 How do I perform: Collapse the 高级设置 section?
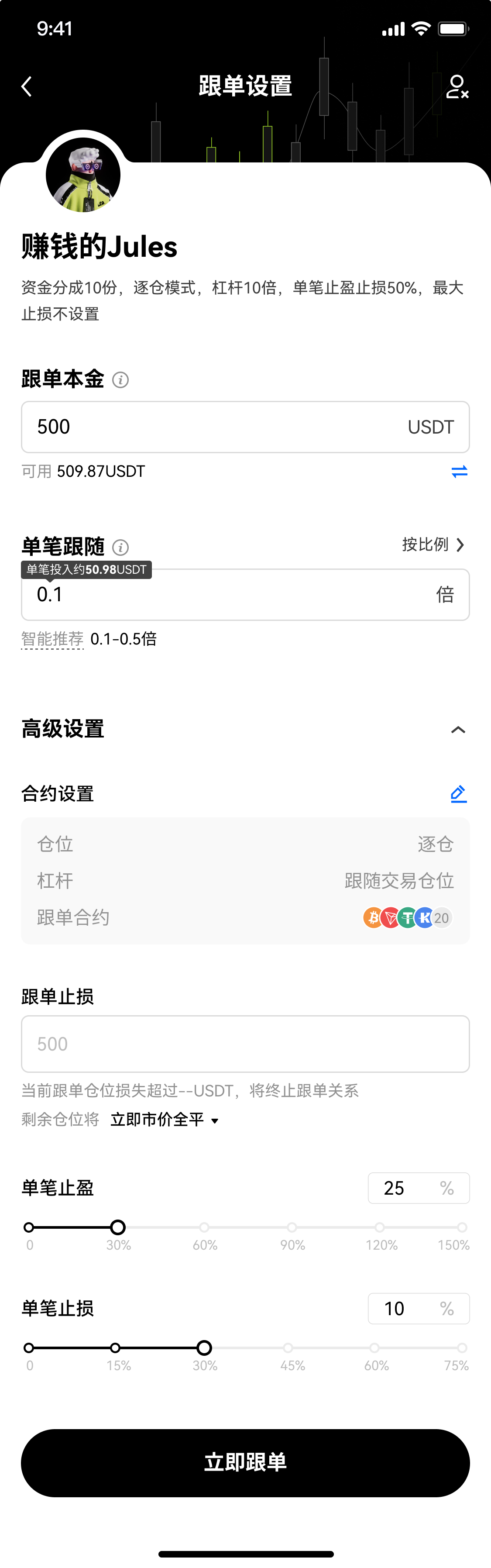pos(458,730)
